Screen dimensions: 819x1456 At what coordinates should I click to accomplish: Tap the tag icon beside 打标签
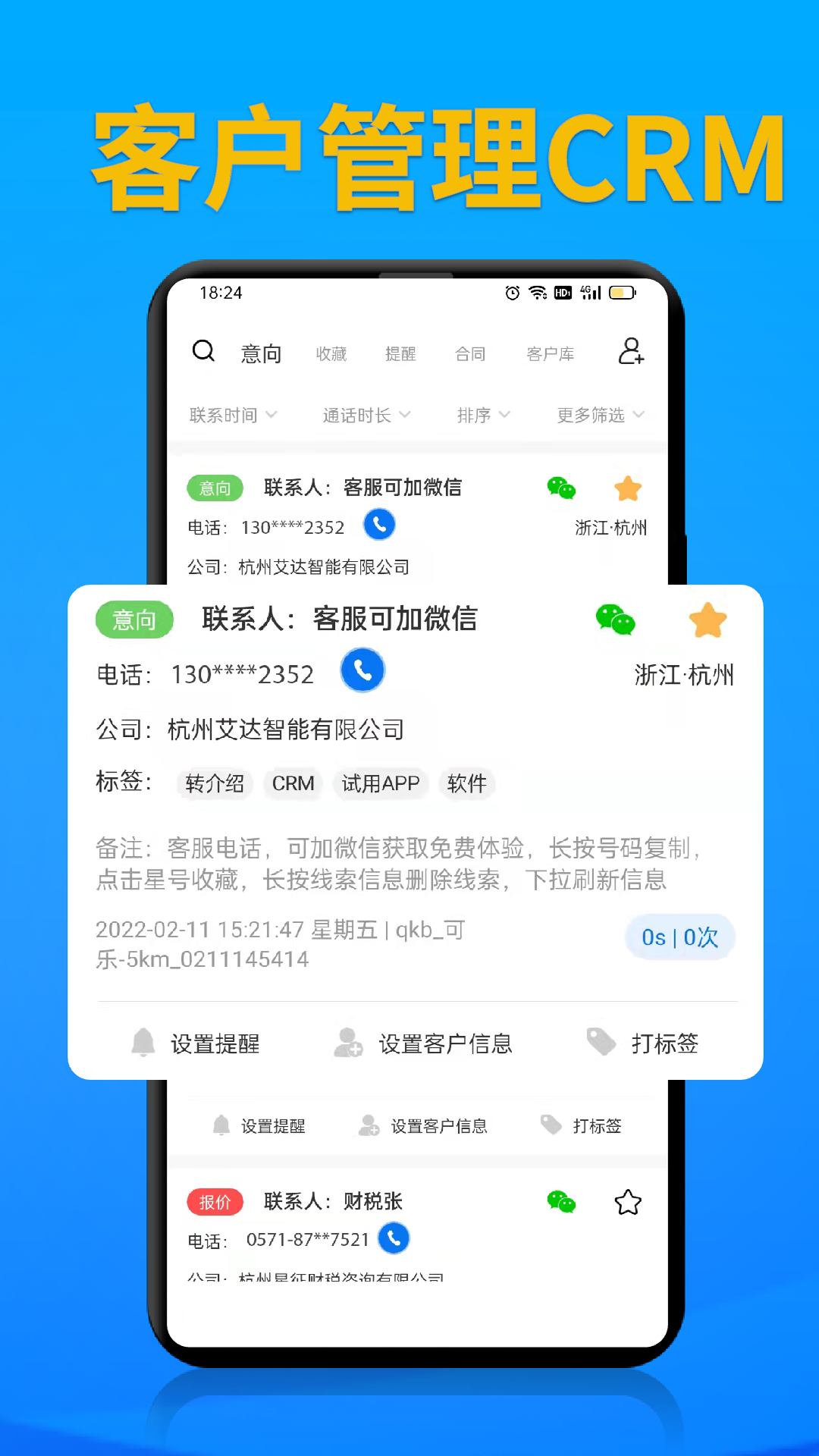tap(601, 1043)
